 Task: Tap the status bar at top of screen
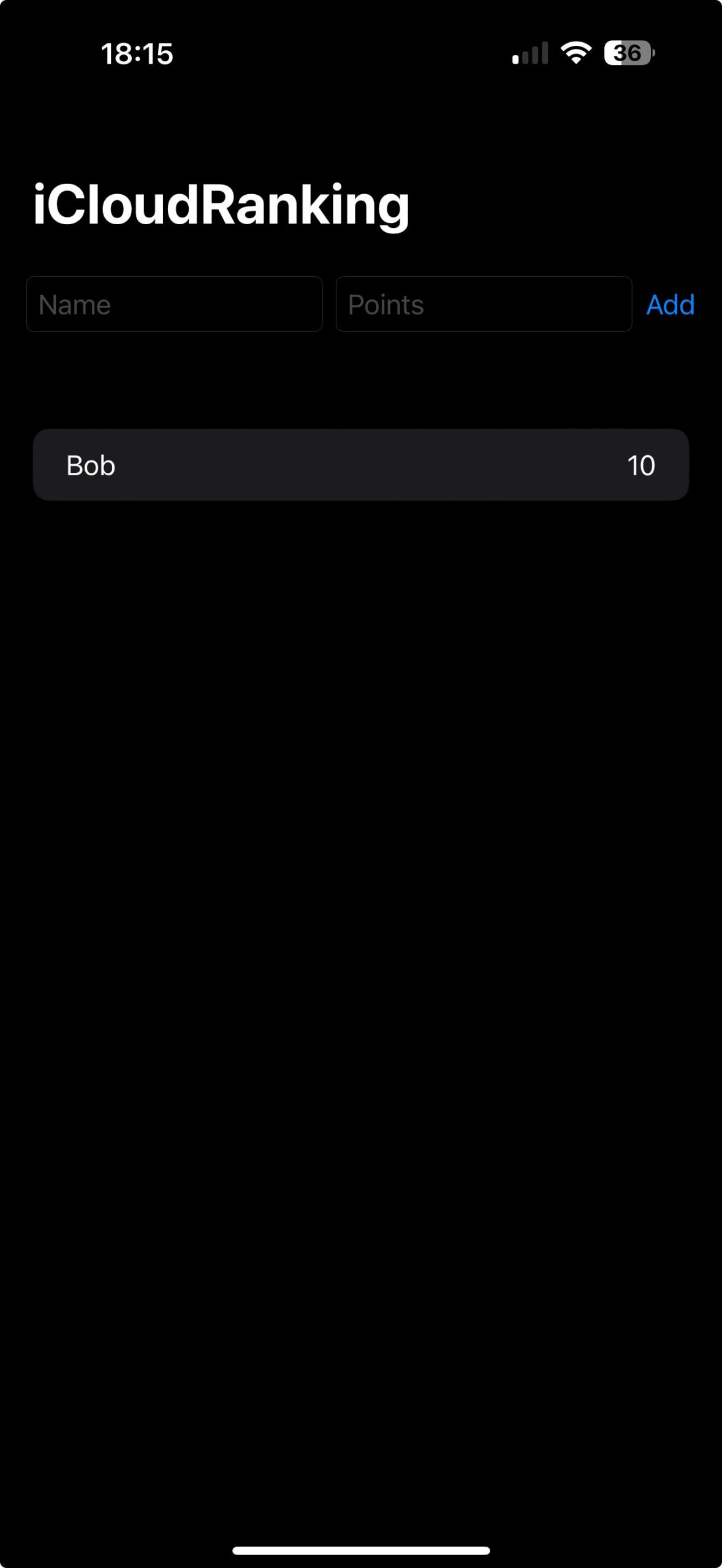361,54
